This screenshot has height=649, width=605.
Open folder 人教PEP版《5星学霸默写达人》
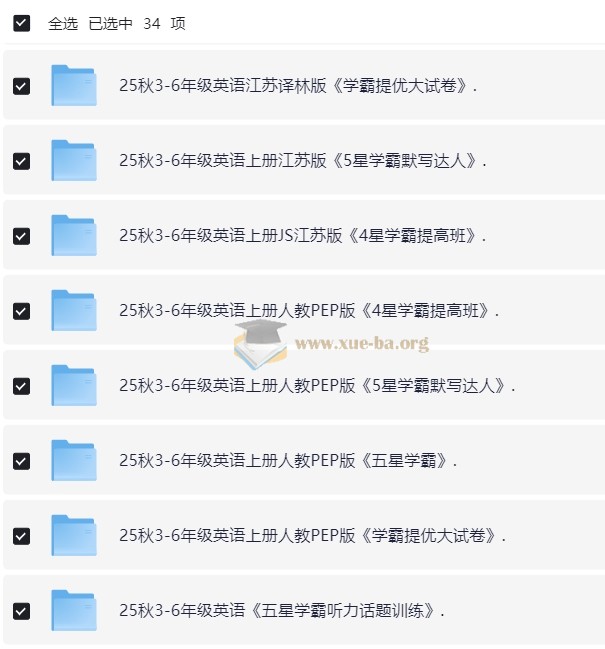coord(316,386)
